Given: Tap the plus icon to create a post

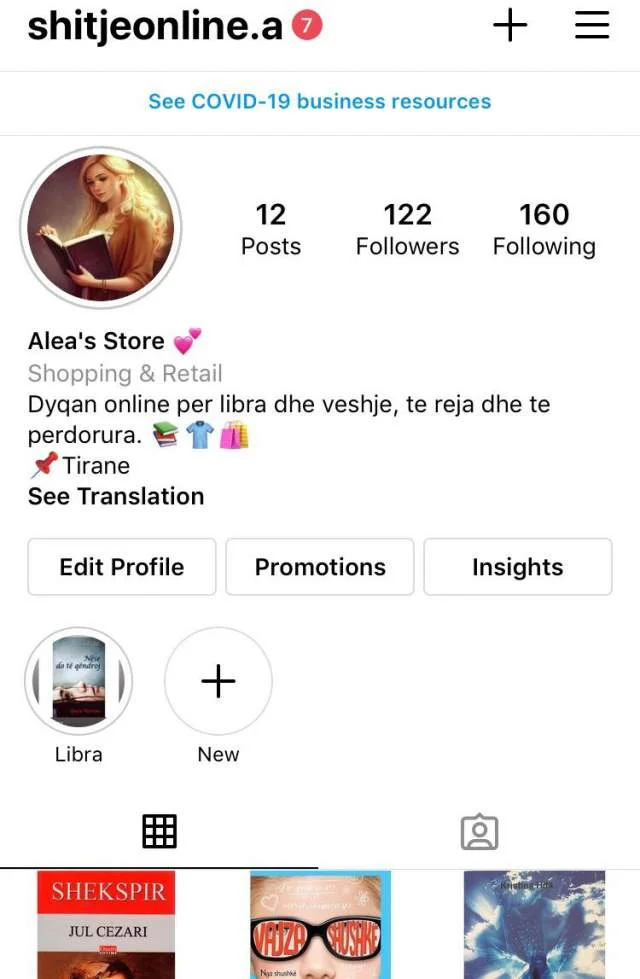Looking at the screenshot, I should [x=510, y=26].
